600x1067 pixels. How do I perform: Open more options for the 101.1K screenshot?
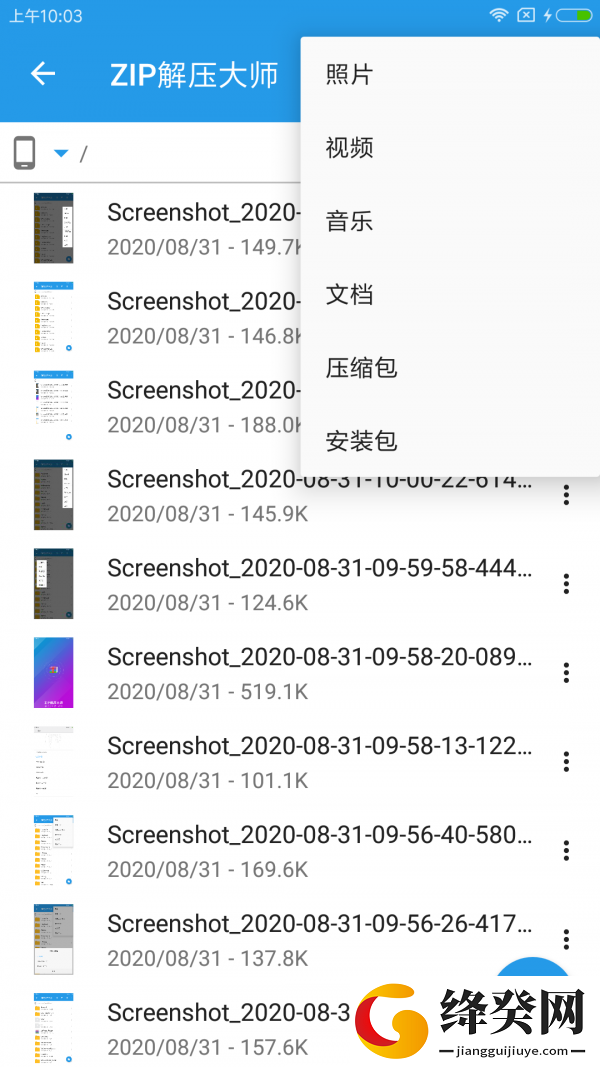click(x=566, y=761)
